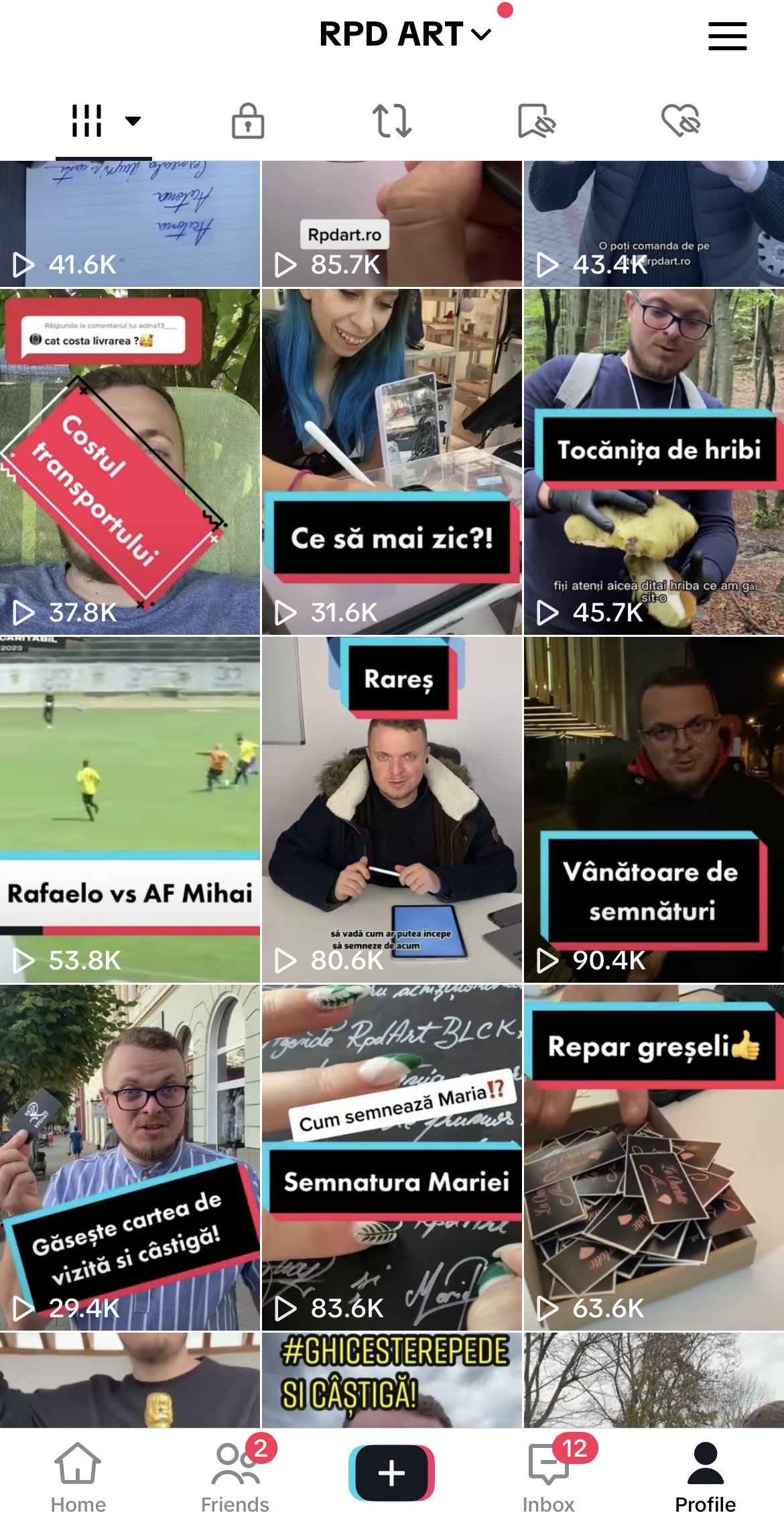784x1515 pixels.
Task: Play Rafaelo vs AF Mihai video
Action: pos(130,810)
